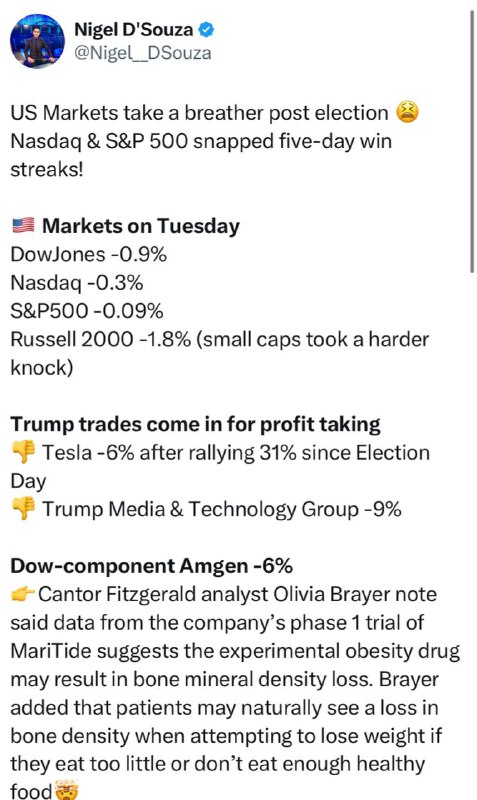Tap the @Nigel__DSouza handle
This screenshot has height=800, width=477.
point(143,54)
